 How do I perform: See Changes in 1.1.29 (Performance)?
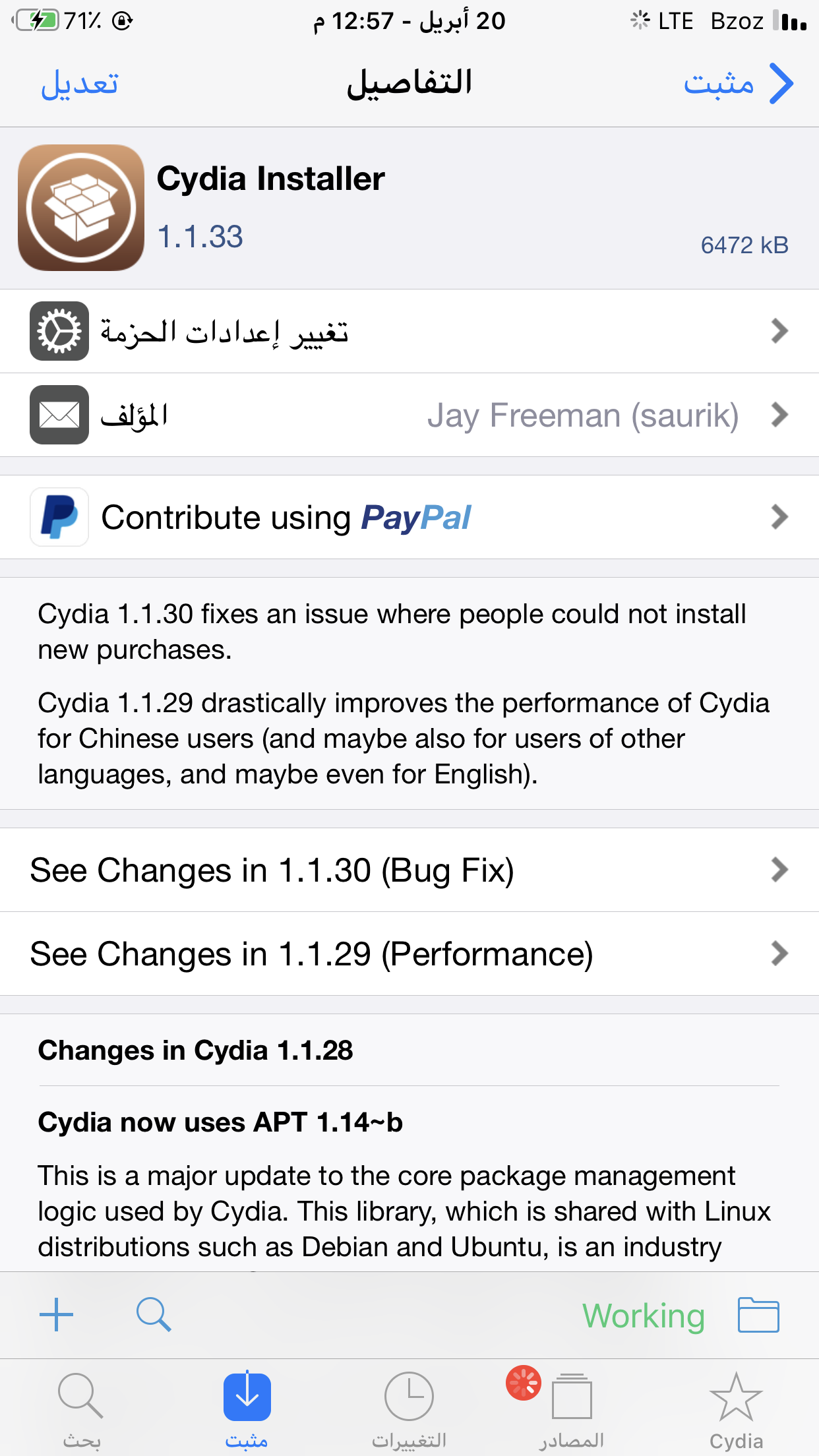pos(409,954)
